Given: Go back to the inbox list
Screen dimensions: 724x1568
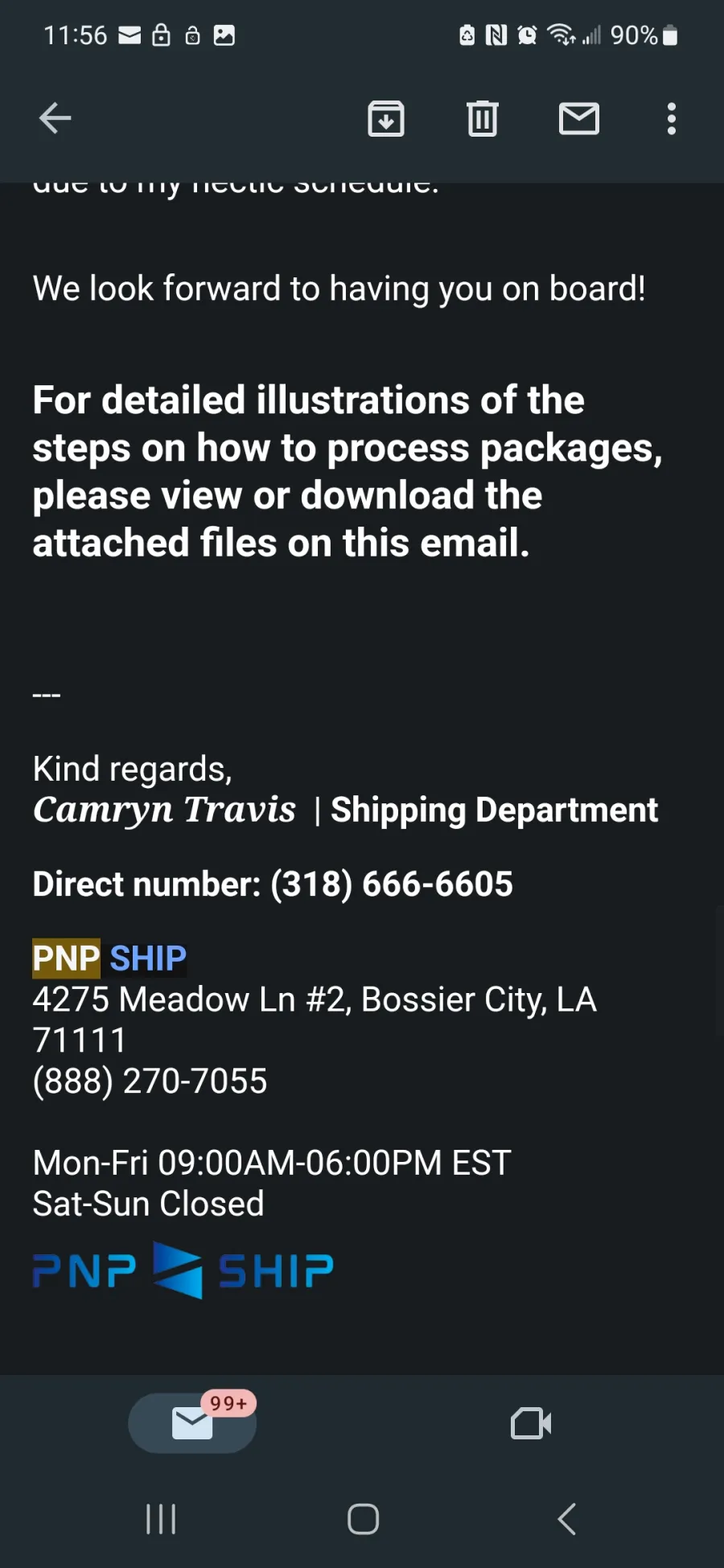Looking at the screenshot, I should coord(55,119).
